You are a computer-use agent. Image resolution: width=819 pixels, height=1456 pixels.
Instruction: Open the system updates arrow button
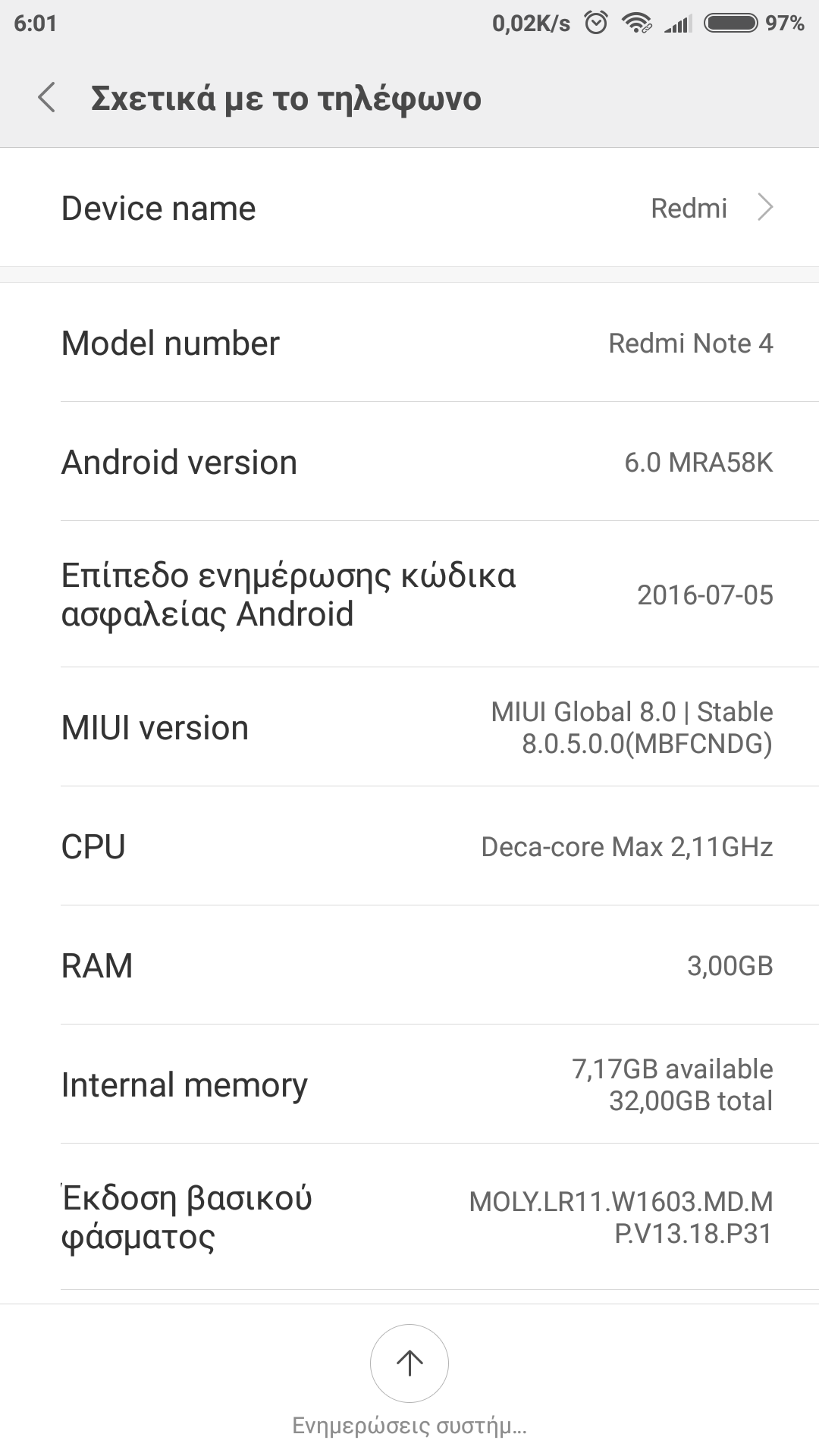(409, 1363)
